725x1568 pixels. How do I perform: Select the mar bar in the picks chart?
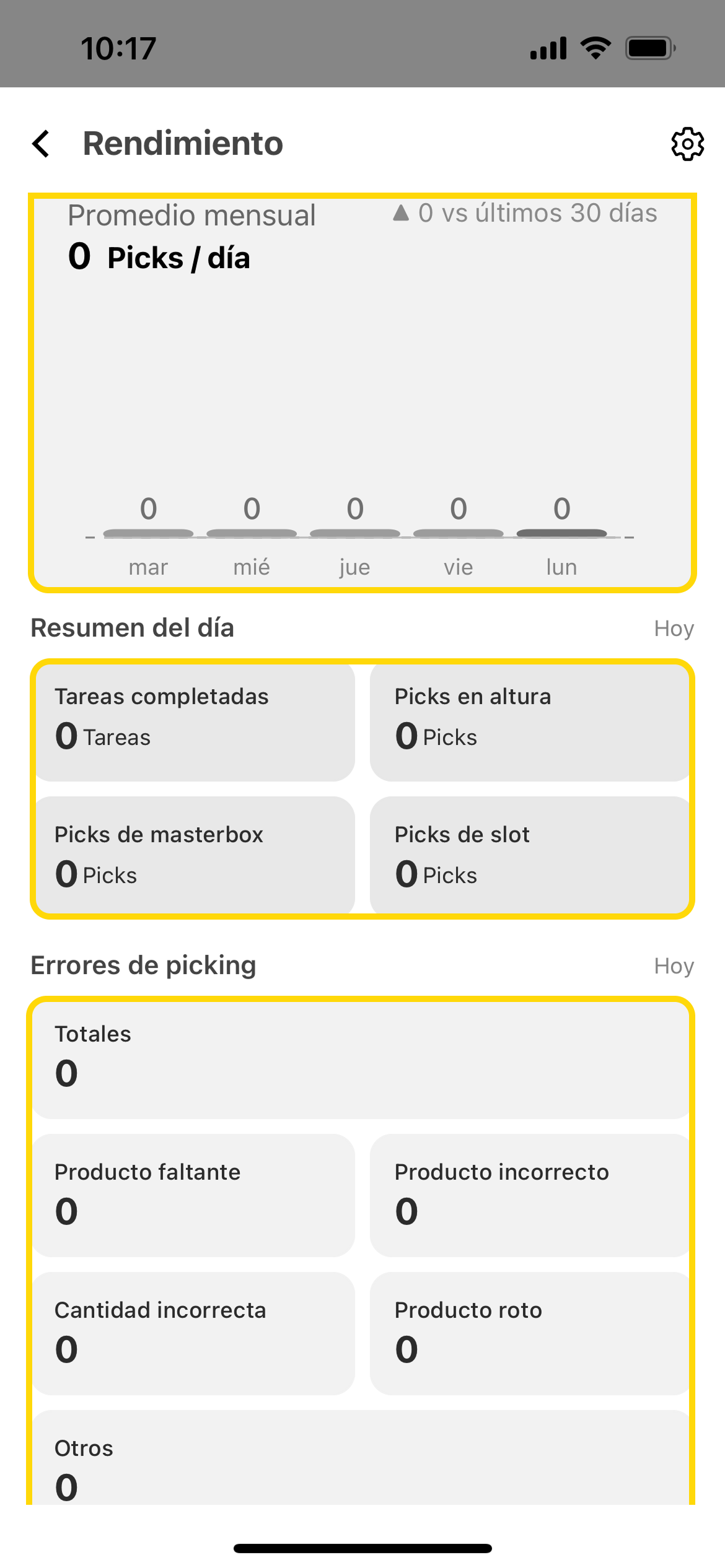pos(148,531)
